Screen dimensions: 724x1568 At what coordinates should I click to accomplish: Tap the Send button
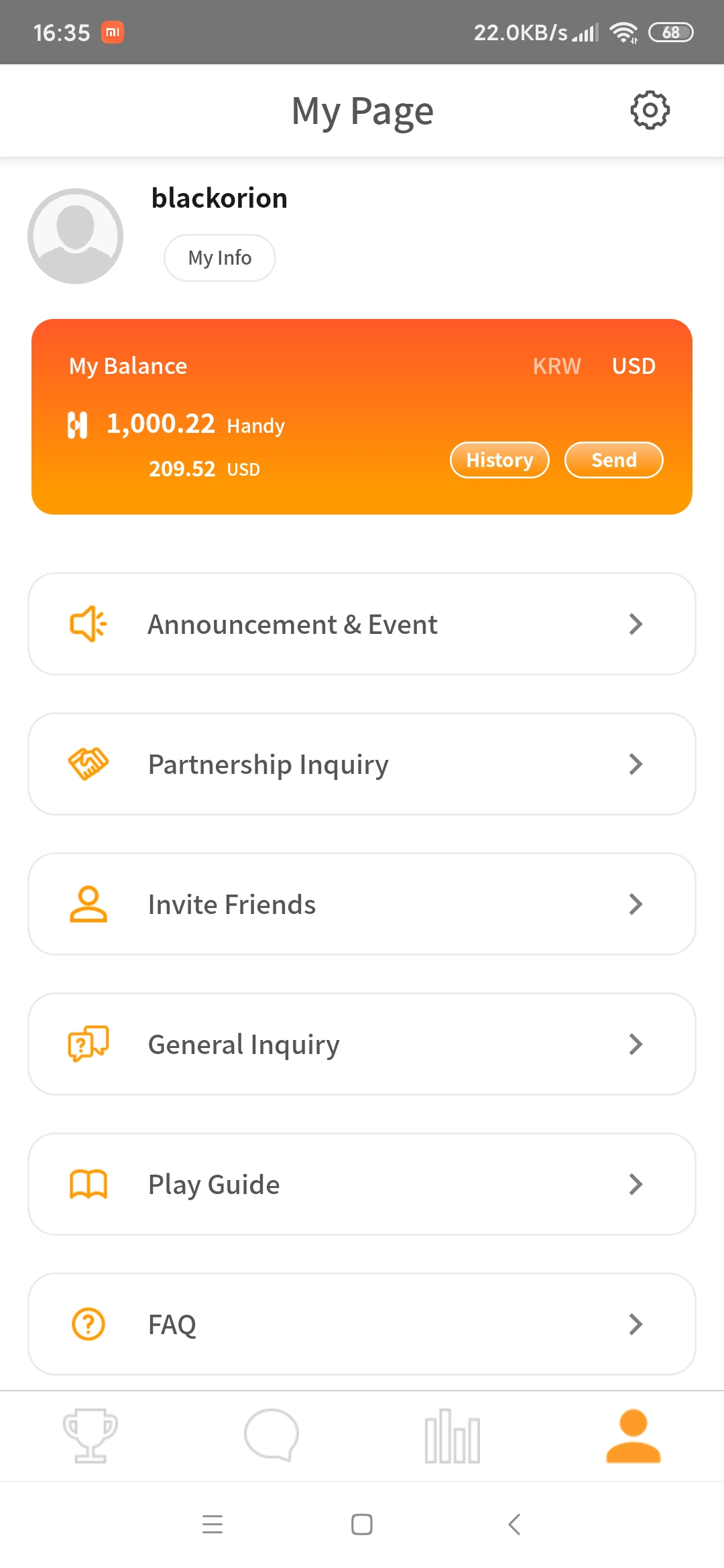point(613,460)
